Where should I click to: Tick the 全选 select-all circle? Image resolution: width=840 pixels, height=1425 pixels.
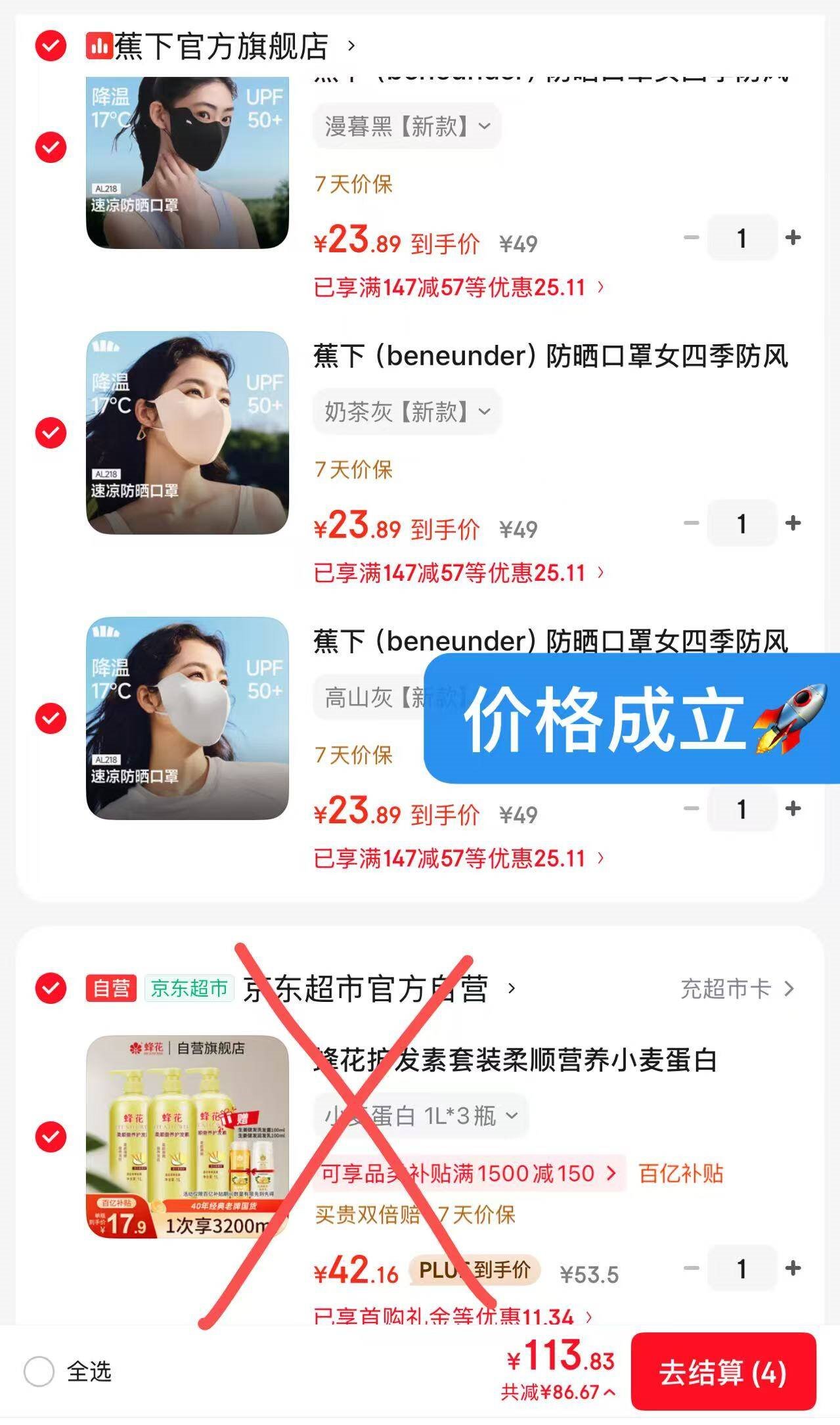coord(39,1372)
